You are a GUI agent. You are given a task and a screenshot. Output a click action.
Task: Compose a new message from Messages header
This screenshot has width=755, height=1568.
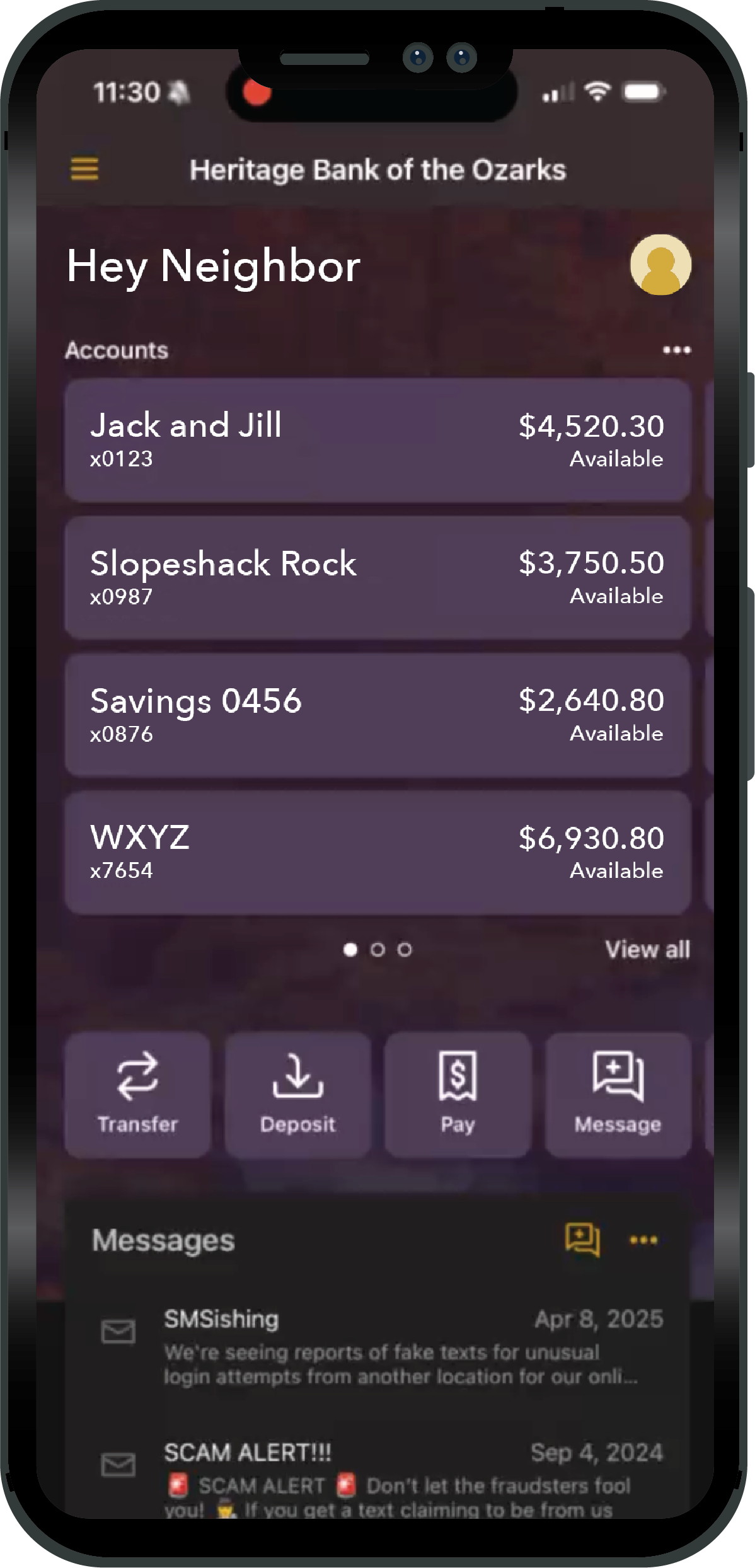tap(582, 1240)
